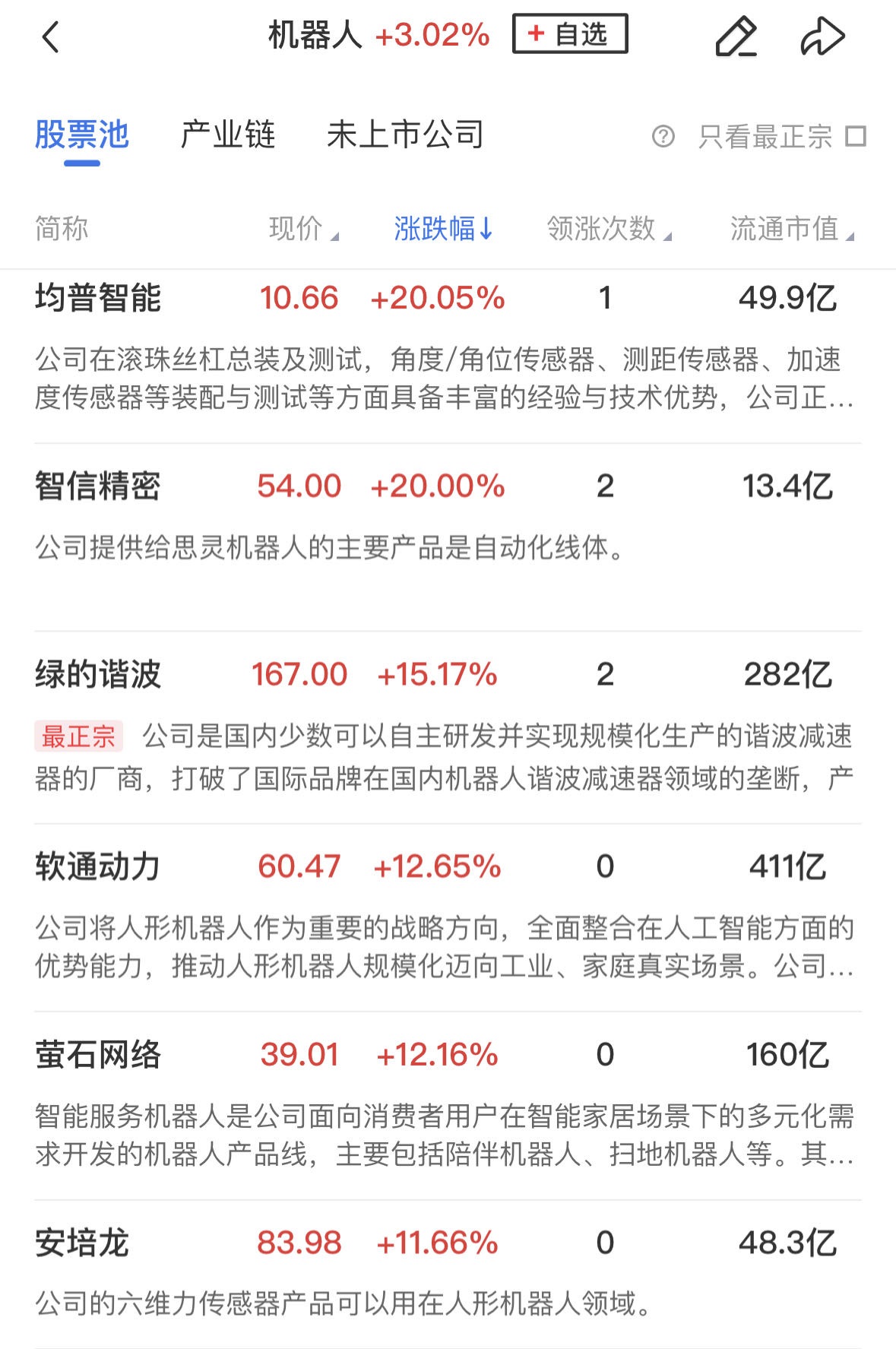Image resolution: width=896 pixels, height=1349 pixels.
Task: Sort the list by 现价
Action: pyautogui.click(x=302, y=229)
